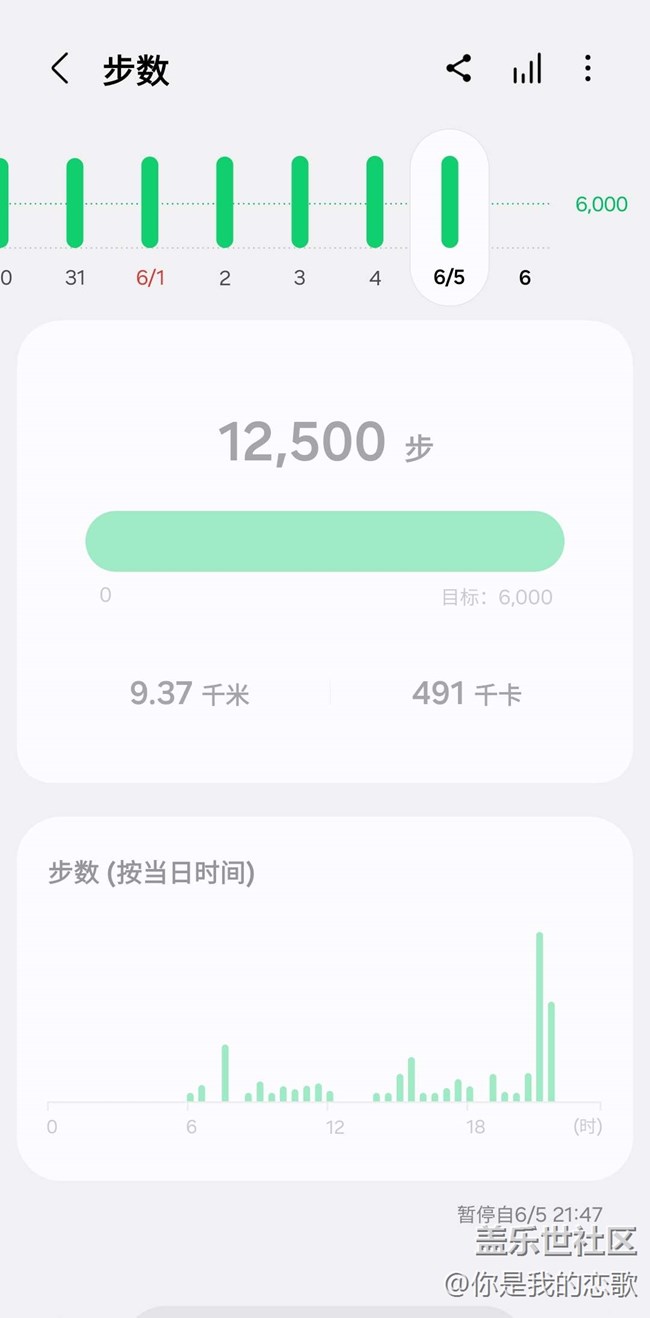Select the day bar for 6/1
This screenshot has height=1318, width=650.
pos(150,203)
